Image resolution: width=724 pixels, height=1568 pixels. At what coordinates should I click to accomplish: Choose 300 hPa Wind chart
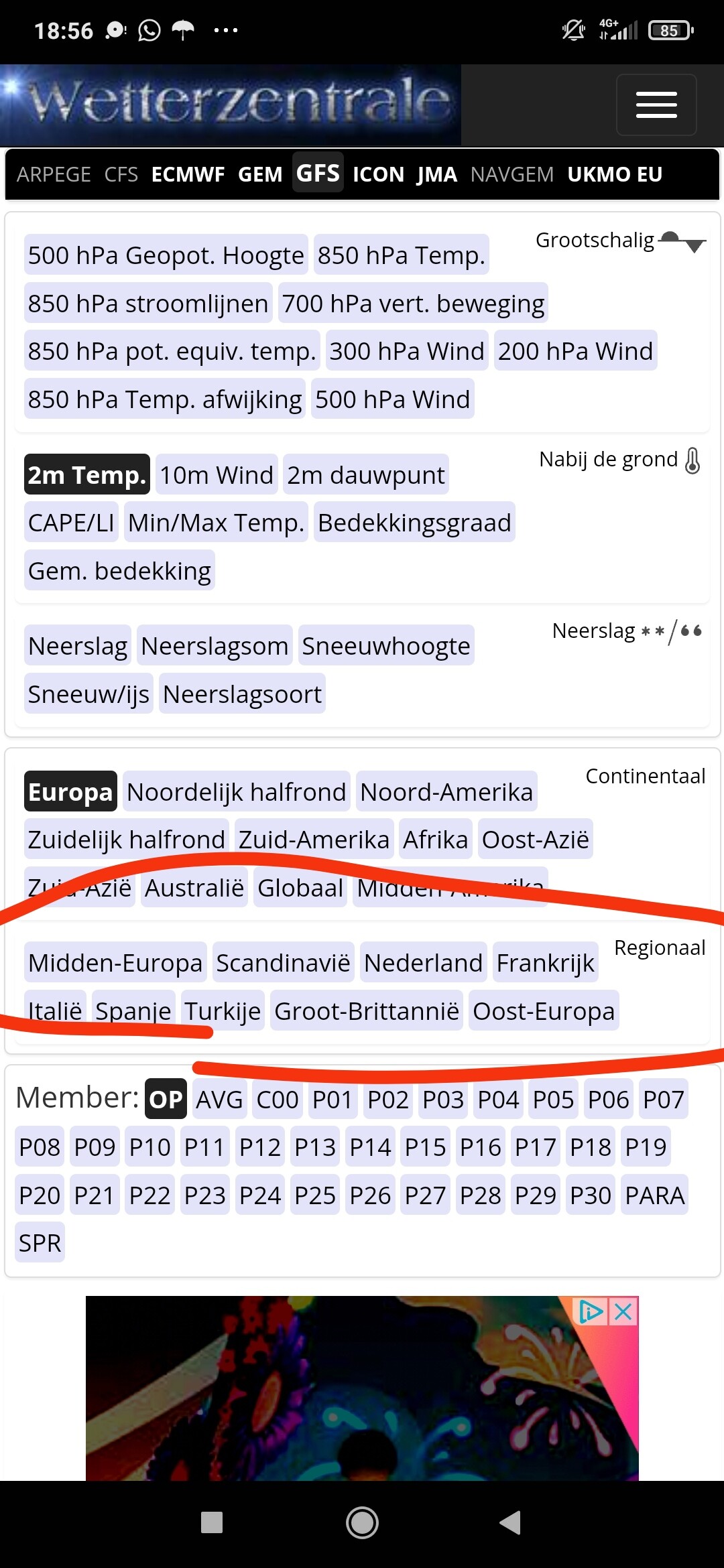point(406,351)
